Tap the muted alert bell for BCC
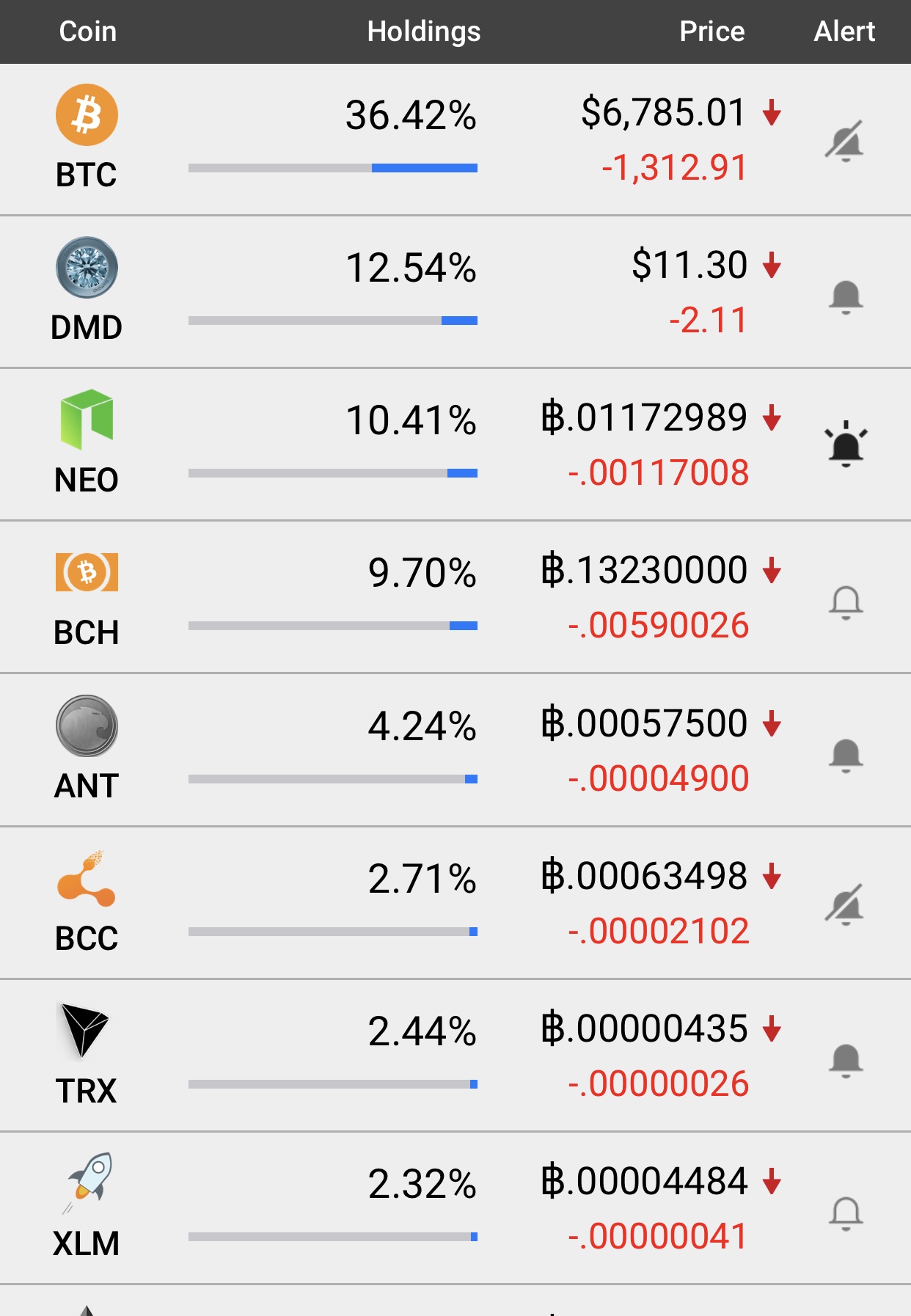 (x=845, y=904)
